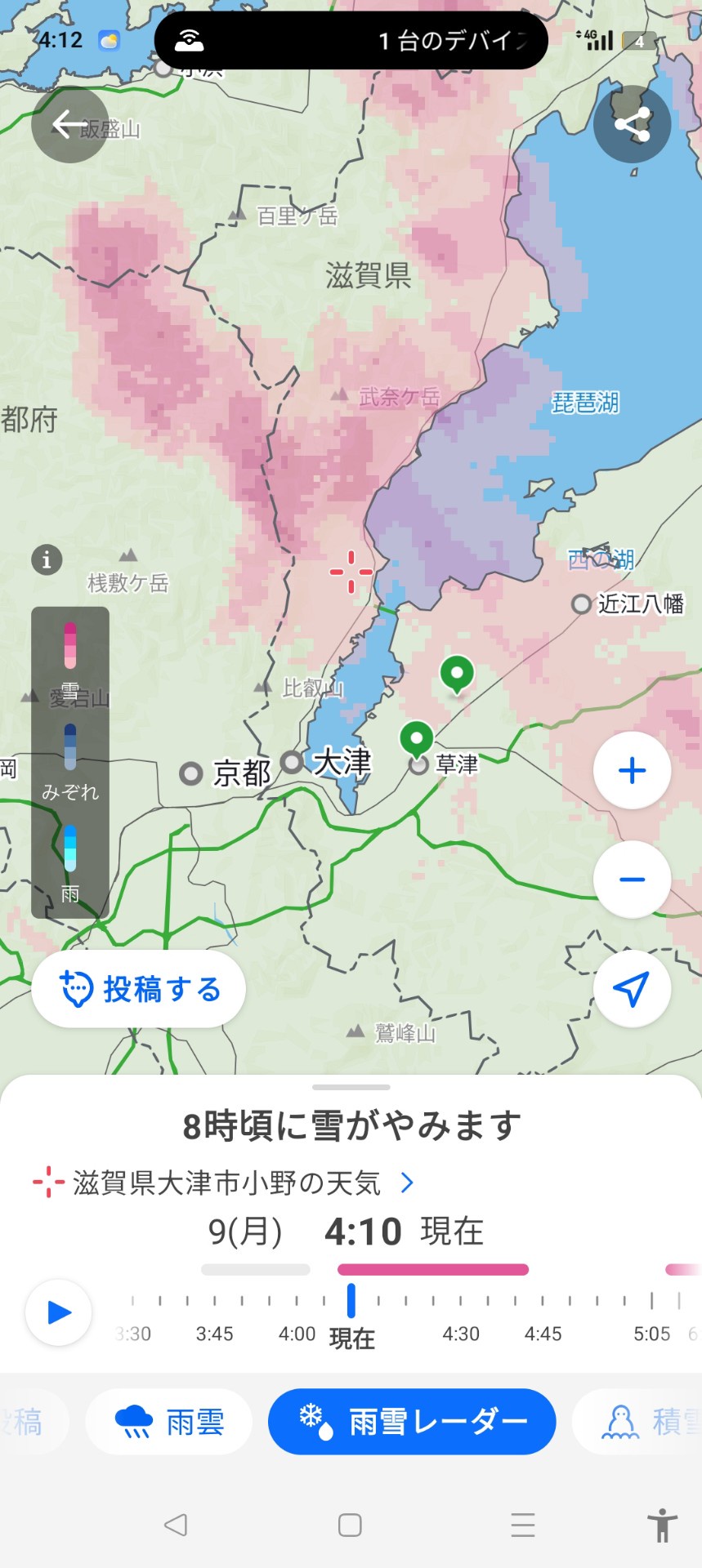Viewport: 702px width, 1568px height.
Task: Jump timeline to 3:45
Action: [x=214, y=1333]
